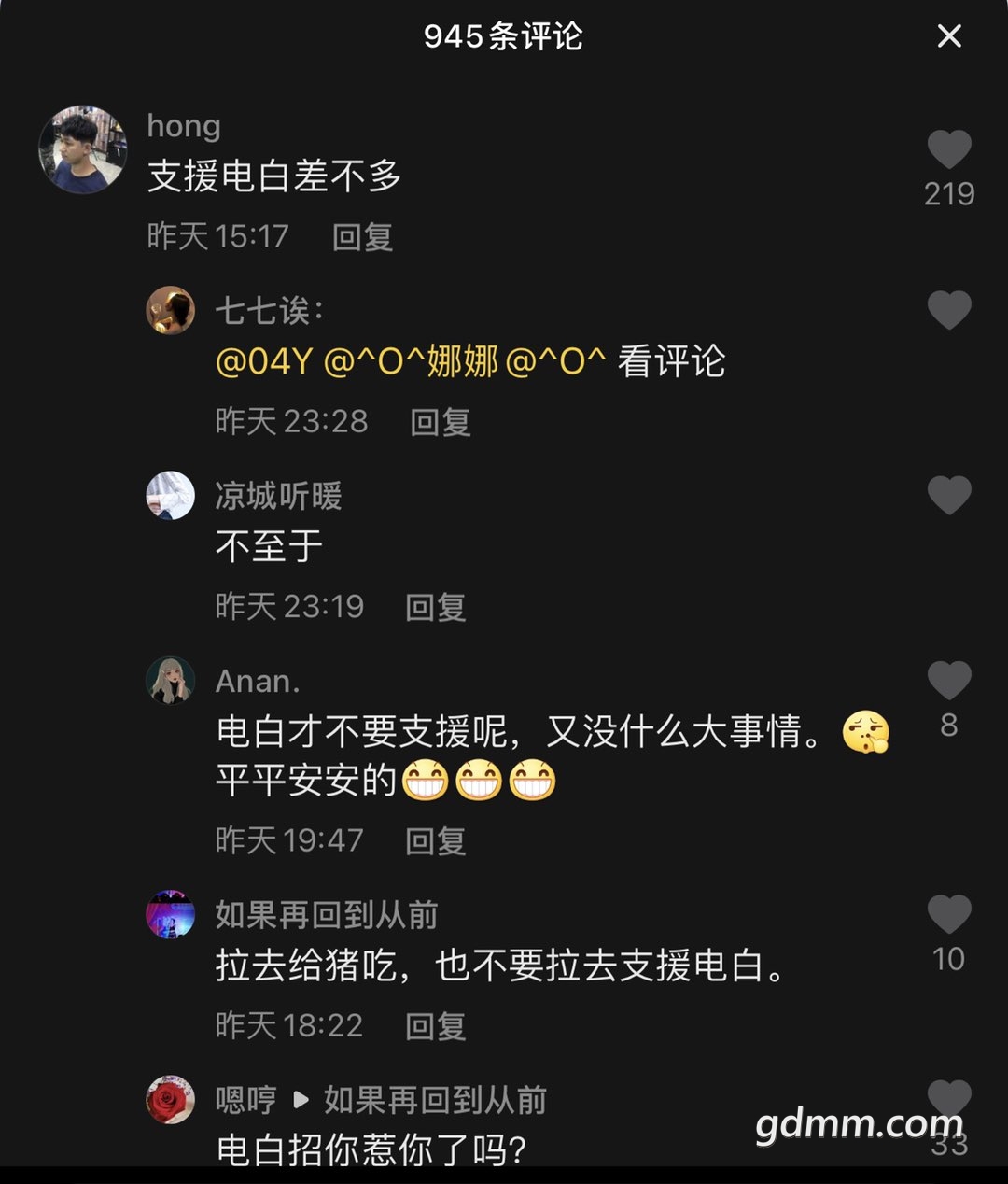Open the @04Y mention
Viewport: 1008px width, 1184px height.
[263, 361]
